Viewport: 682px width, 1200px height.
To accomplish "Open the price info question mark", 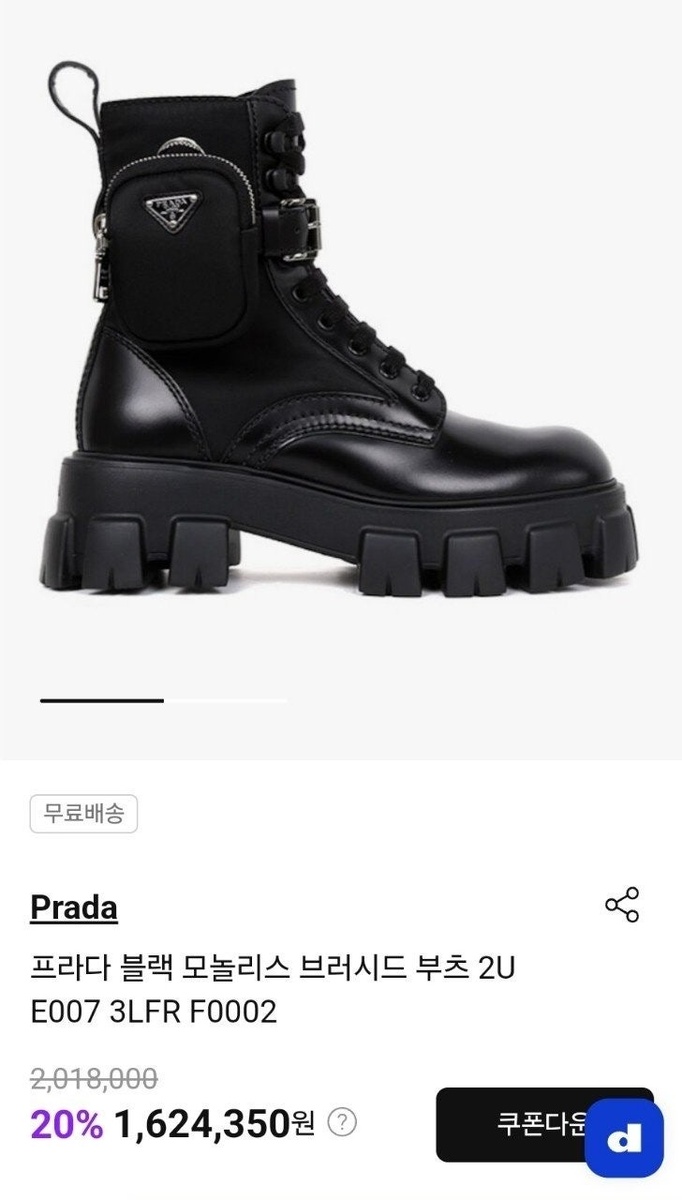I will 343,1125.
